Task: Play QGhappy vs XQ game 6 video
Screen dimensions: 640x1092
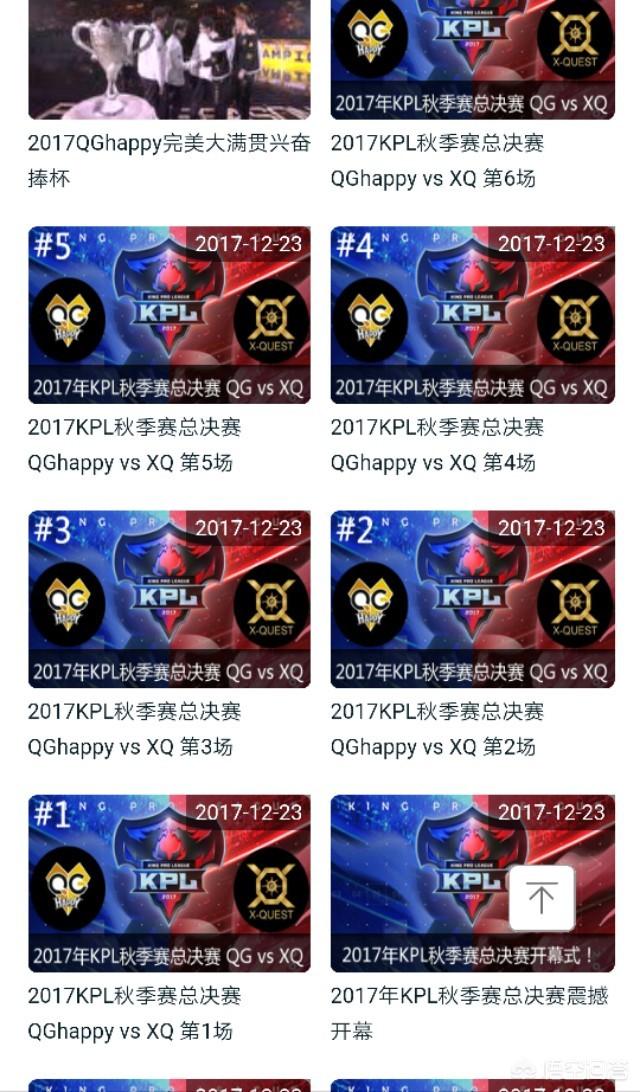Action: (472, 60)
